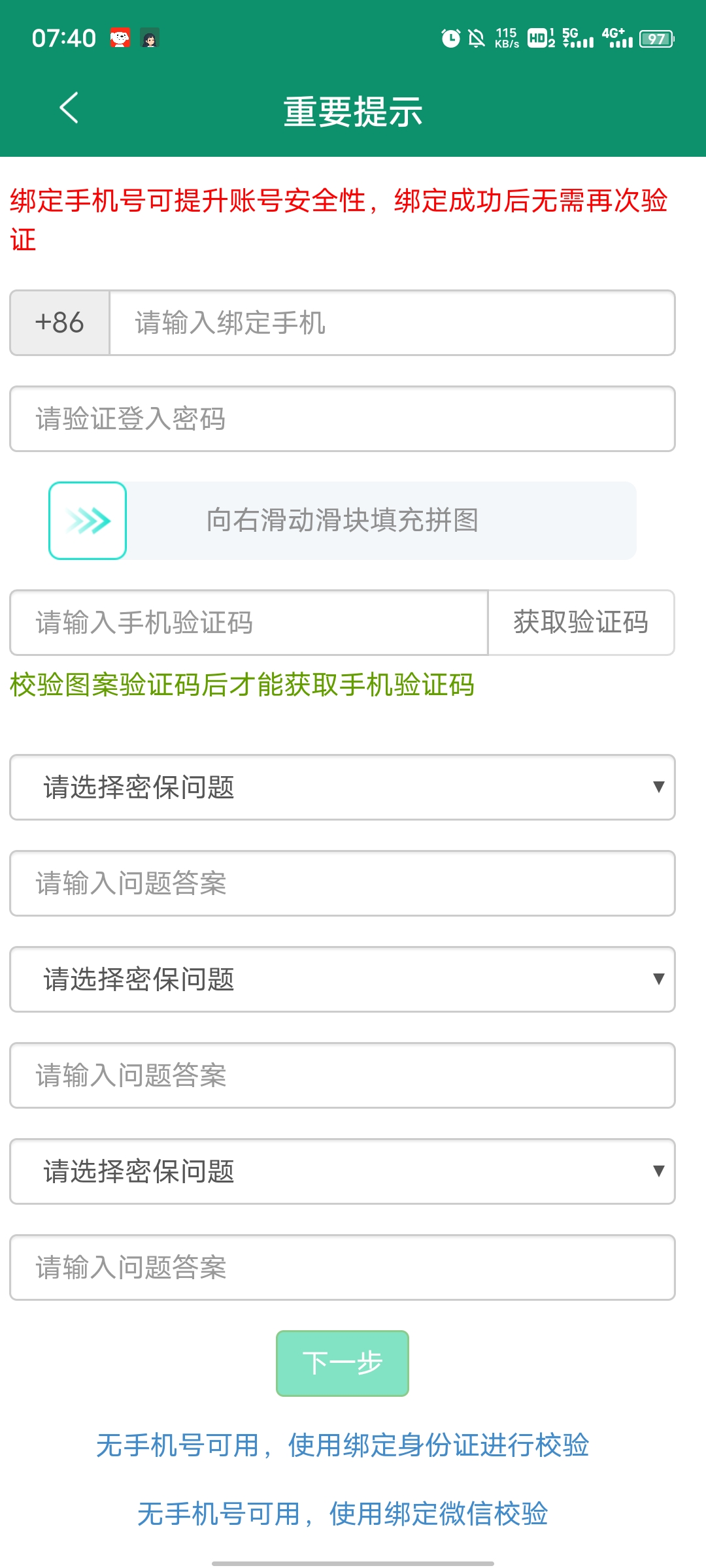Focus the 请输入绑定手机 phone field
The height and width of the screenshot is (1568, 706).
pyautogui.click(x=392, y=323)
